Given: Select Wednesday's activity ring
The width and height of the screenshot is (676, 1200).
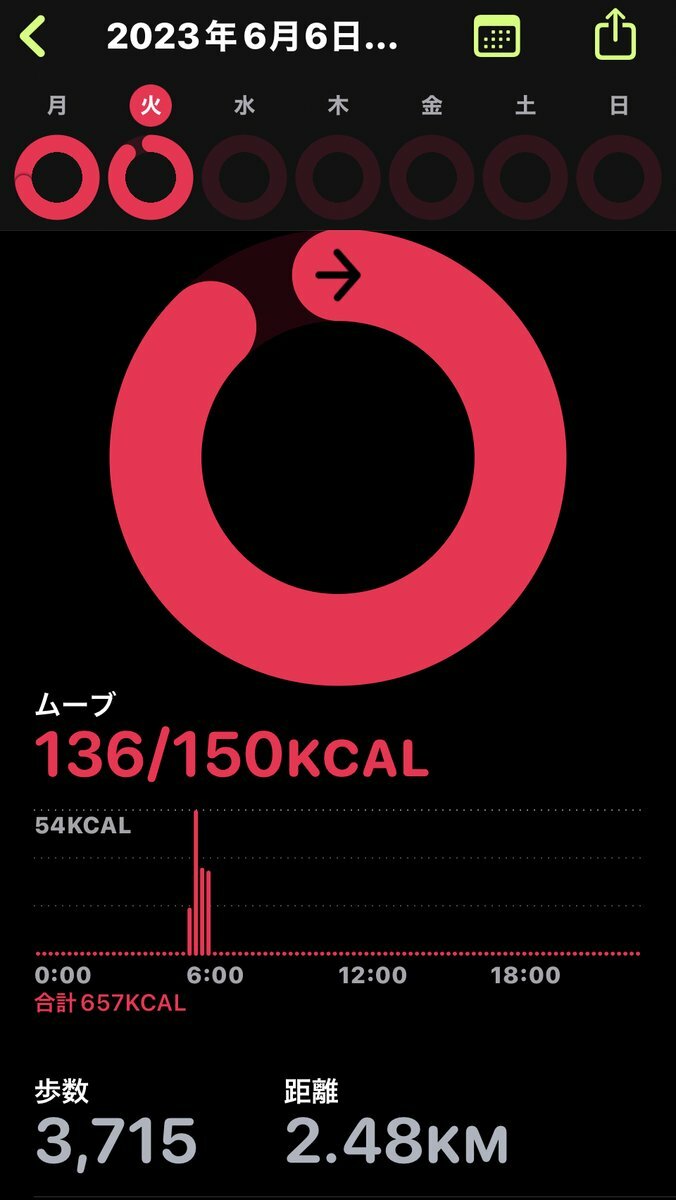Looking at the screenshot, I should (x=244, y=178).
